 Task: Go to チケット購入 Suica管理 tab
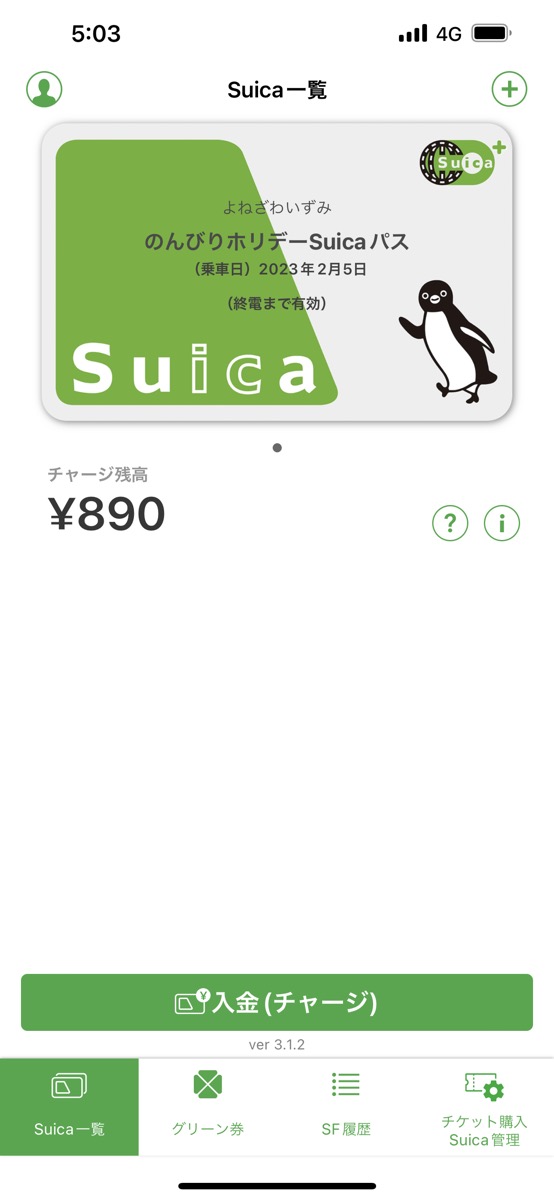[x=485, y=1107]
